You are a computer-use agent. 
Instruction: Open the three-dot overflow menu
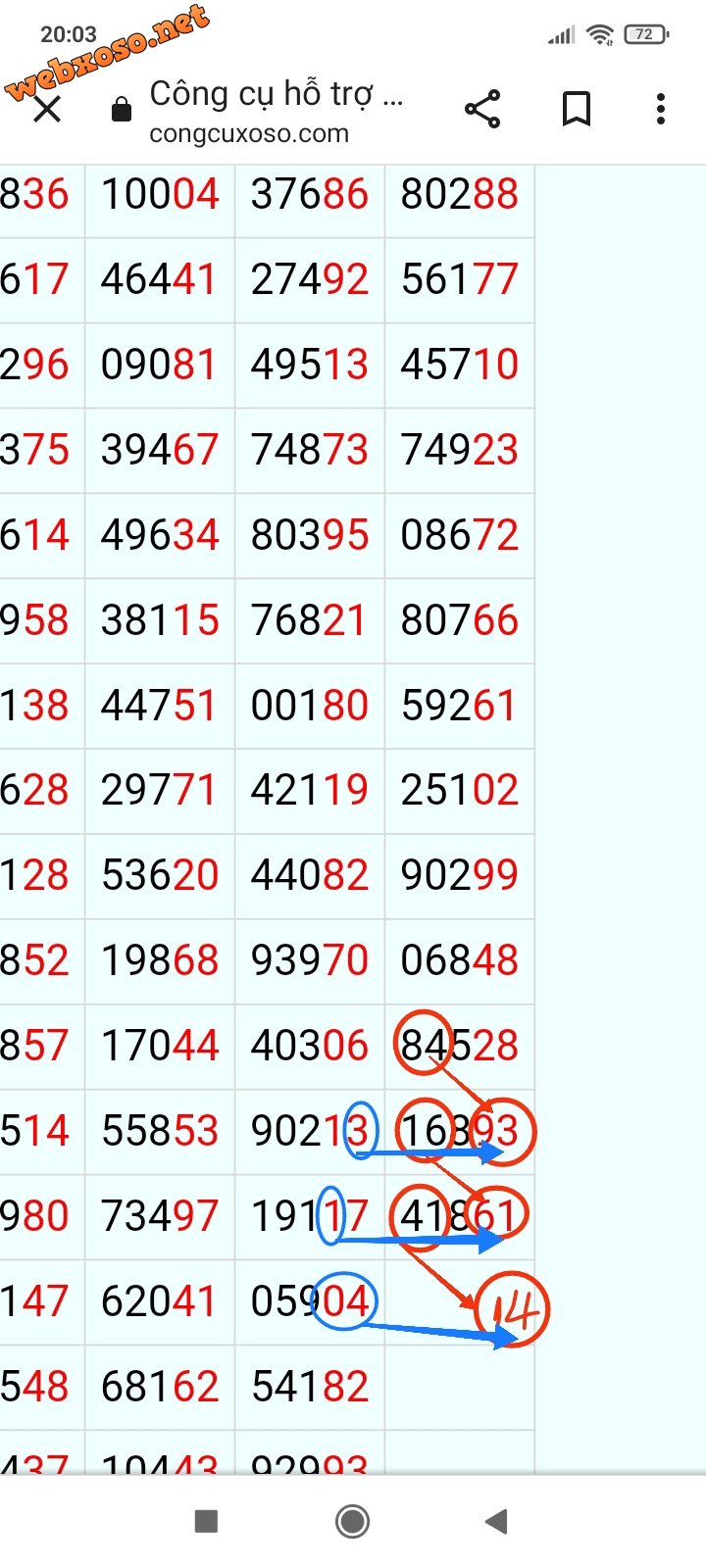click(x=661, y=109)
